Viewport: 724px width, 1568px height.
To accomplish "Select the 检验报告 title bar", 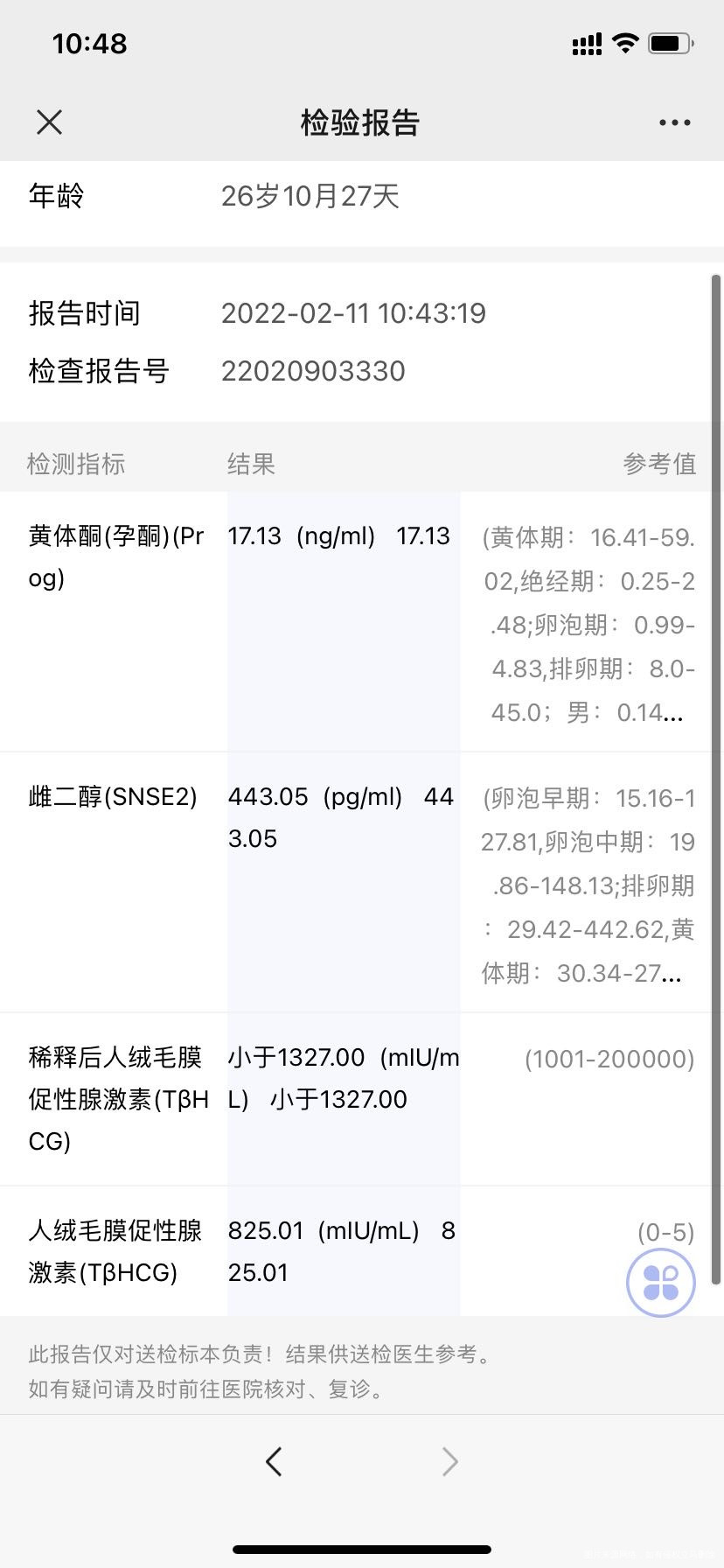I will point(361,123).
